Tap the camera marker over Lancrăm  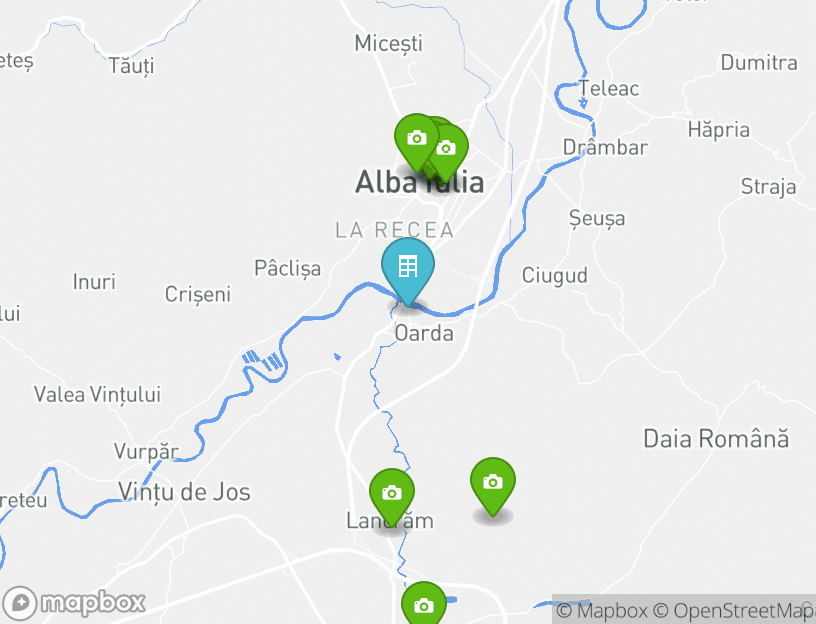tap(392, 494)
